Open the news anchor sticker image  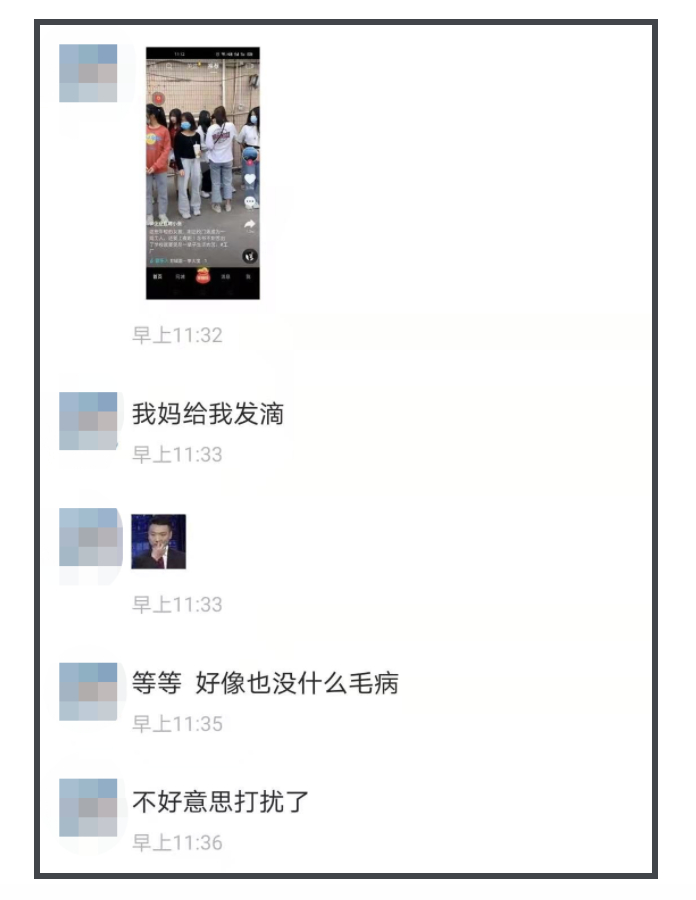(158, 541)
